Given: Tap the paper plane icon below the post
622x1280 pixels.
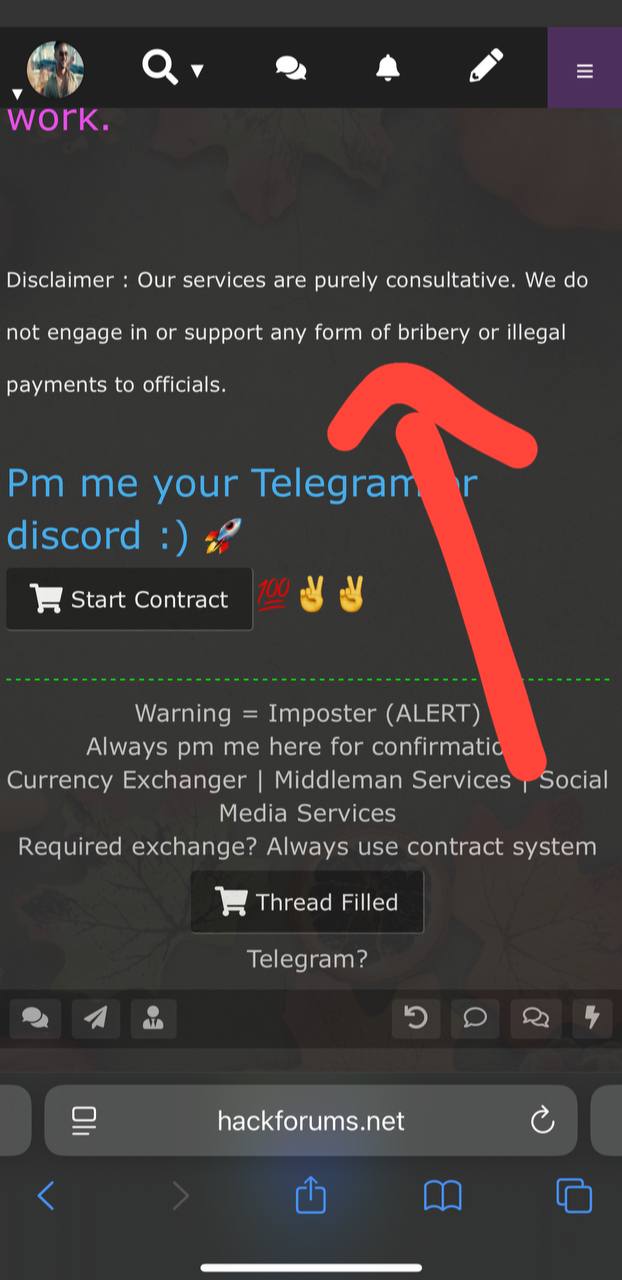Looking at the screenshot, I should click(x=95, y=1018).
